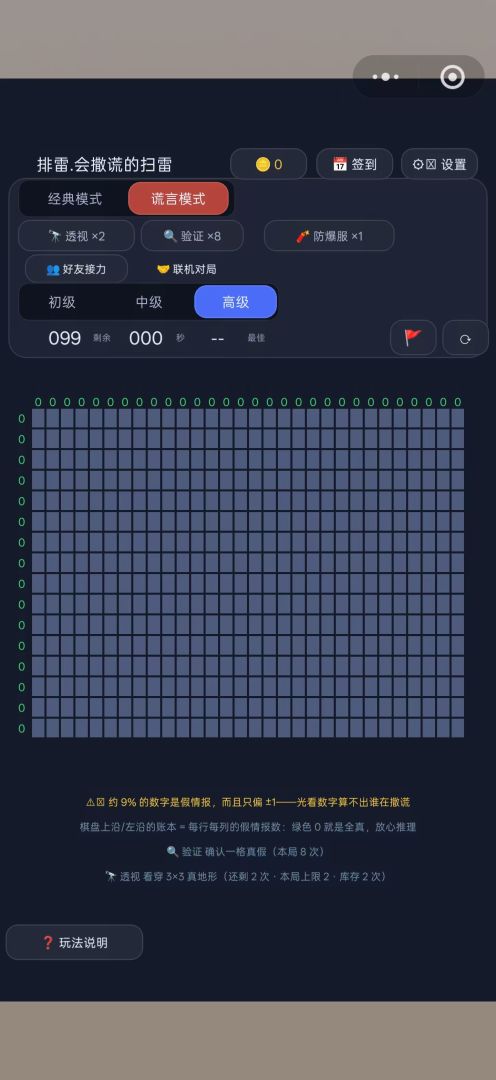Tap 好友接力 button
Viewport: 496px width, 1080px height.
[76, 269]
